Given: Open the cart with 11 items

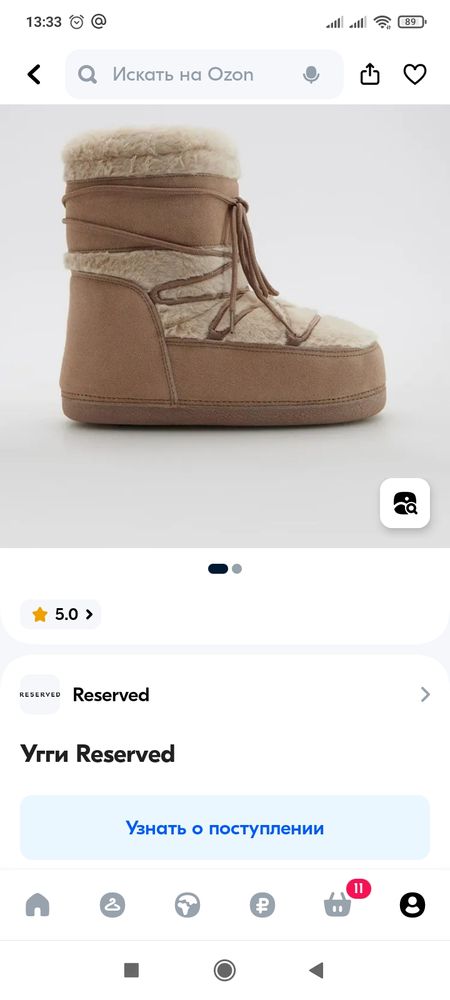Looking at the screenshot, I should (338, 903).
